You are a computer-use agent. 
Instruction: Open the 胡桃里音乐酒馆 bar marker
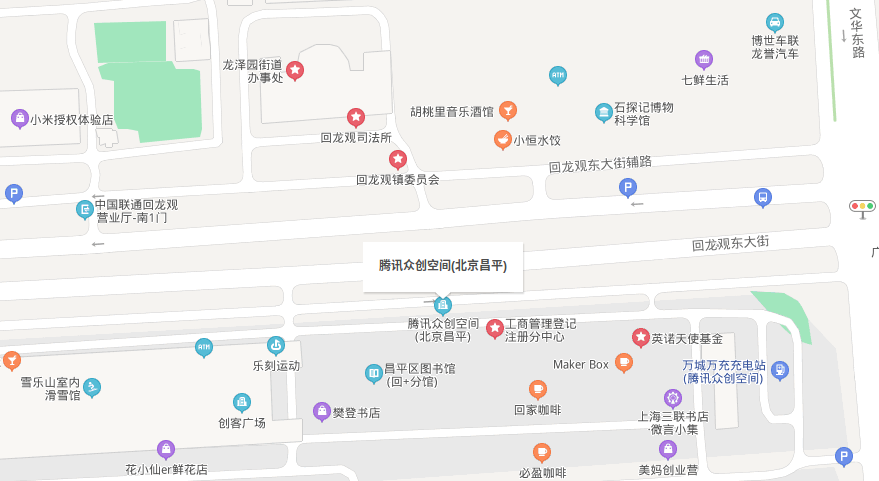coord(508,110)
